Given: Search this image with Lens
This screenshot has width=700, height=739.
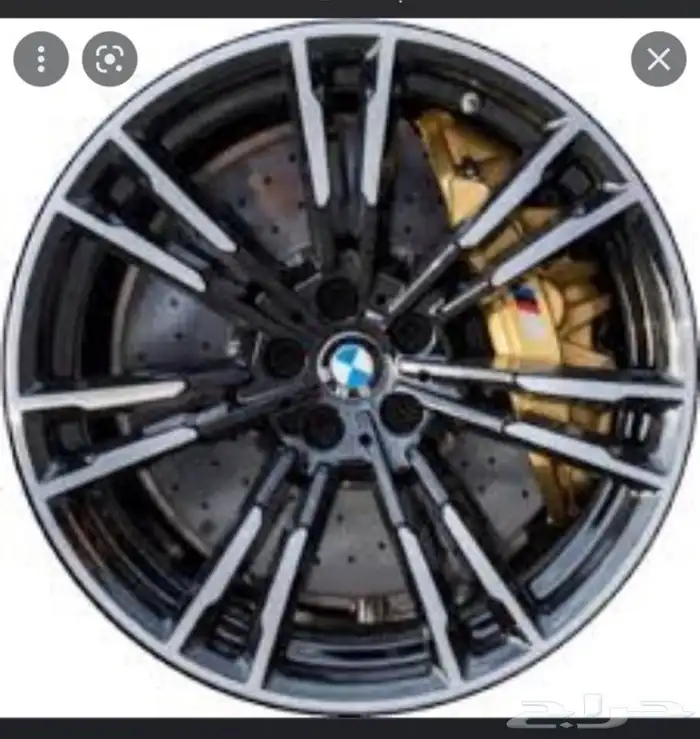Looking at the screenshot, I should coord(109,59).
